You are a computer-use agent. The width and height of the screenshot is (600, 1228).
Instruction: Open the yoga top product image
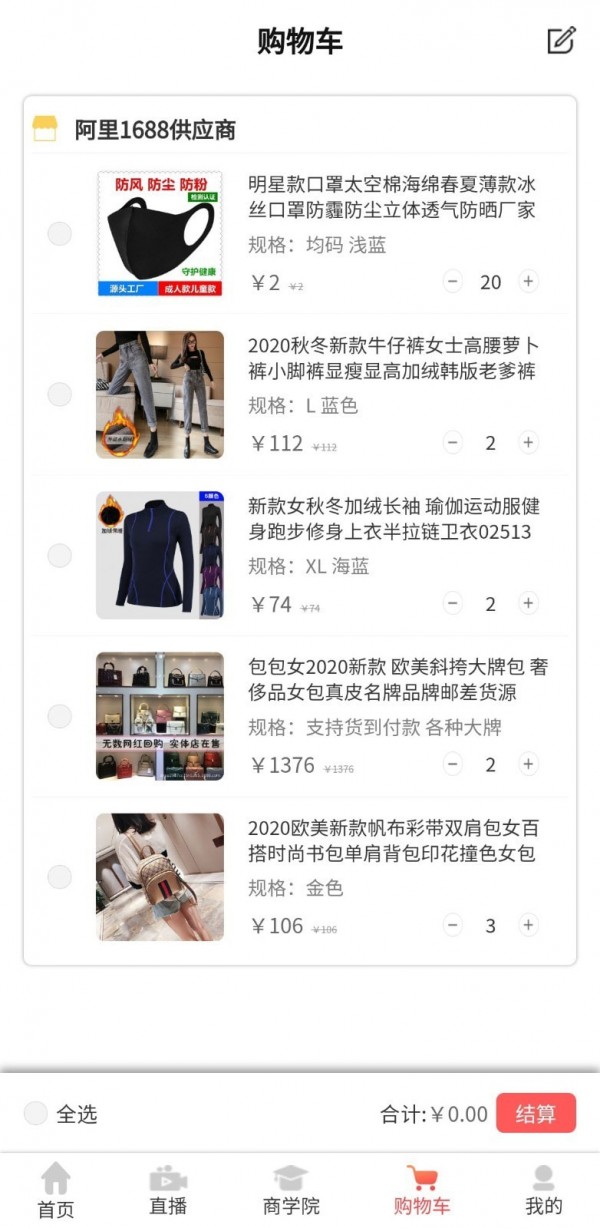160,555
